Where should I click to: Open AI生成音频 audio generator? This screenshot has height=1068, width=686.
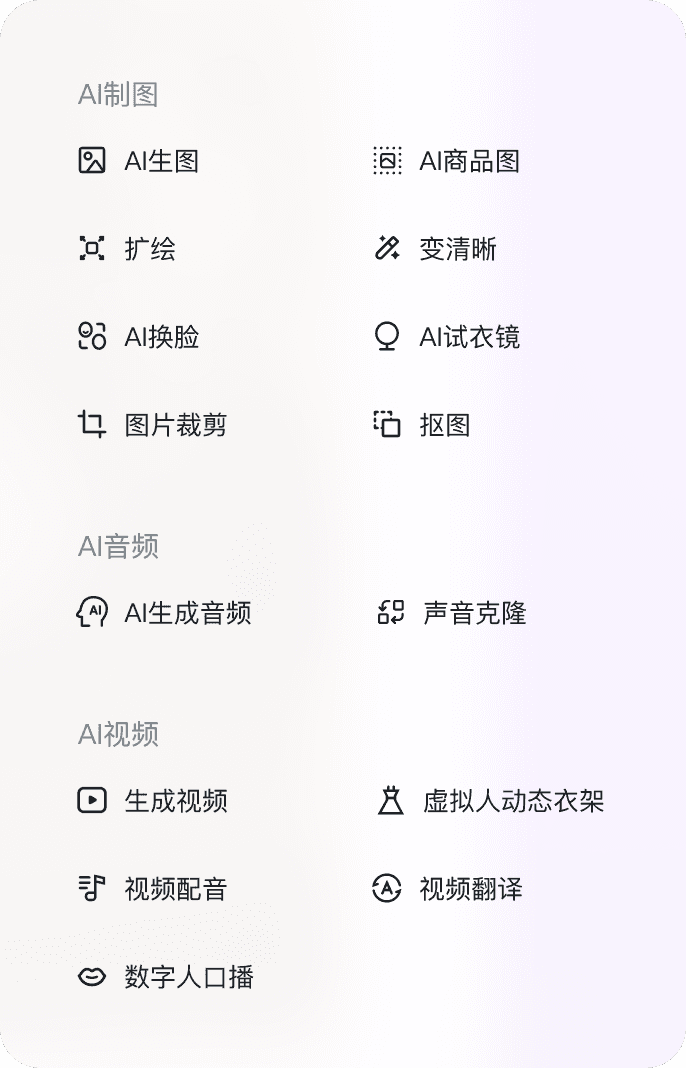[x=163, y=612]
